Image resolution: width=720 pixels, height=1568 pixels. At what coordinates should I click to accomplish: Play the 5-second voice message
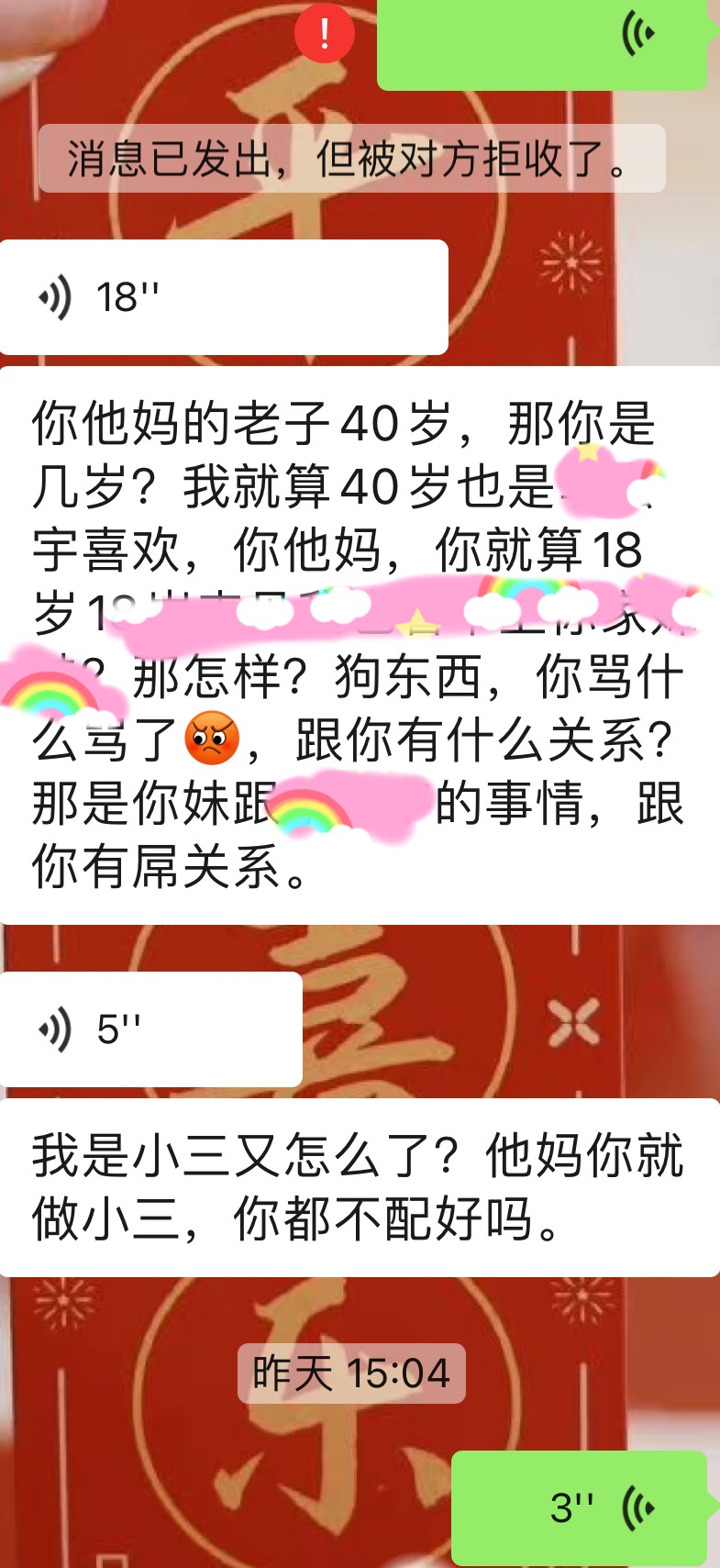tap(150, 1029)
